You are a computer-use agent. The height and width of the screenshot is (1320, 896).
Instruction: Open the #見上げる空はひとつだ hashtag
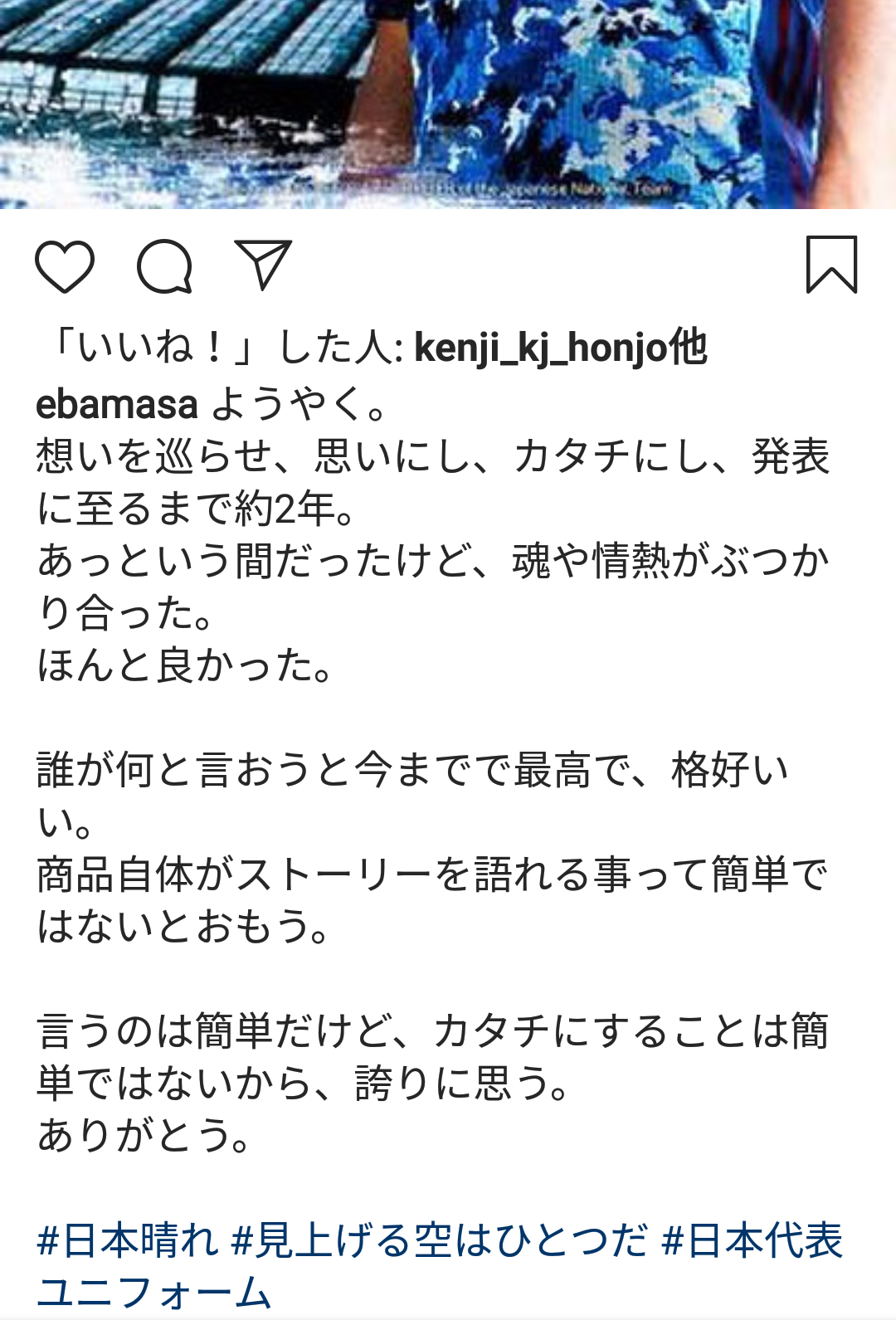pyautogui.click(x=440, y=1240)
